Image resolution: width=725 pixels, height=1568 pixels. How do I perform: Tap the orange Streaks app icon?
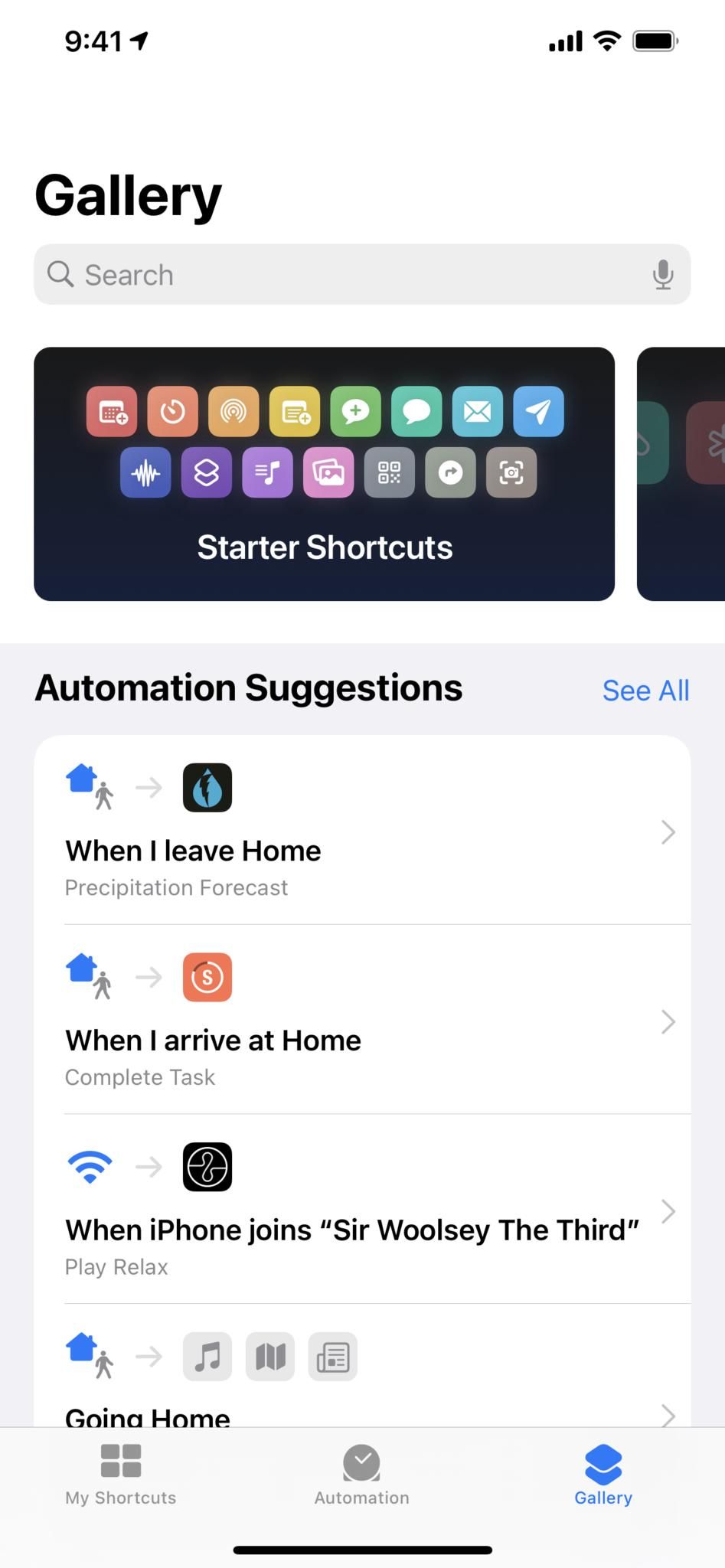tap(207, 976)
